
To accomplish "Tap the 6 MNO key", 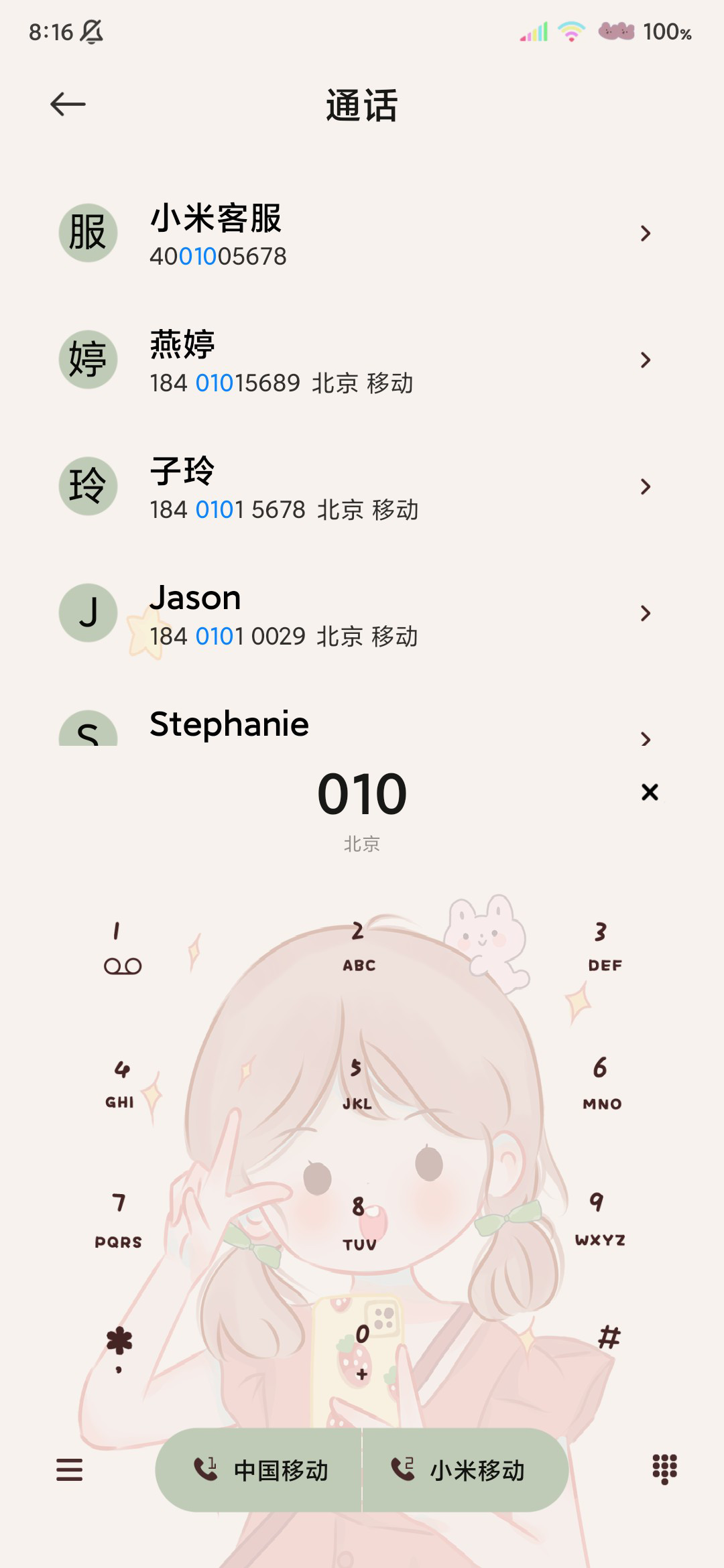I will pyautogui.click(x=601, y=1084).
